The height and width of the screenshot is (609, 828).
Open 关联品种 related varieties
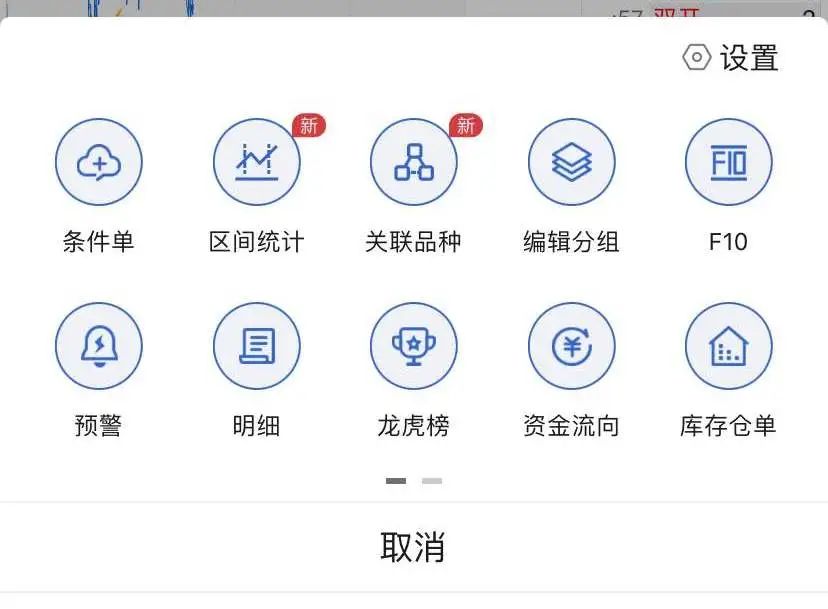click(x=414, y=163)
